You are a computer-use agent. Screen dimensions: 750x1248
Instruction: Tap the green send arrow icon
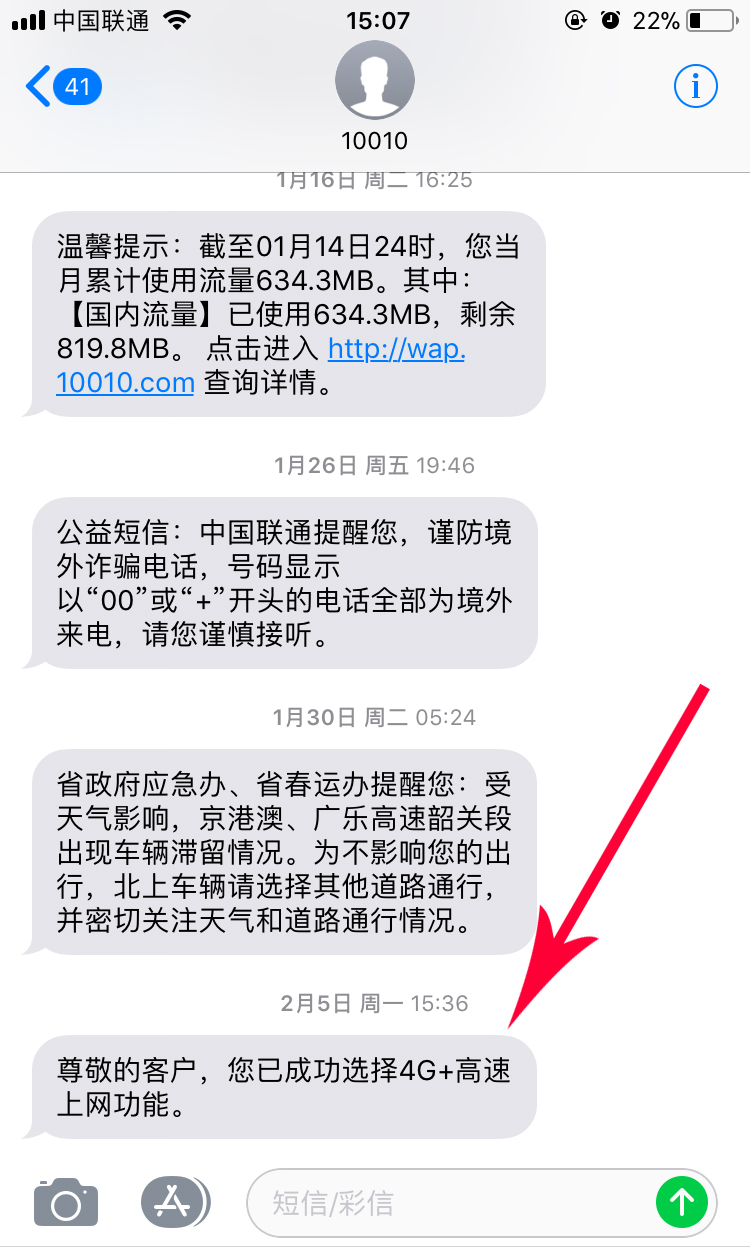[683, 1202]
